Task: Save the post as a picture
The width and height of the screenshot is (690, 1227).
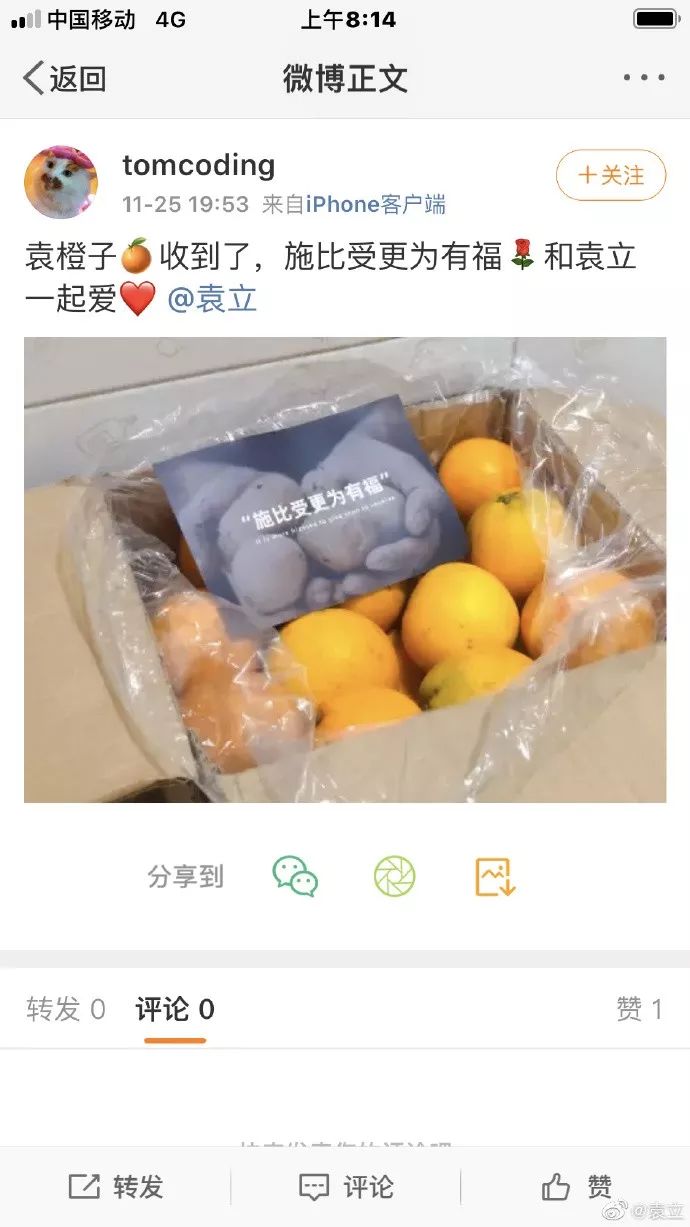Action: coord(494,877)
